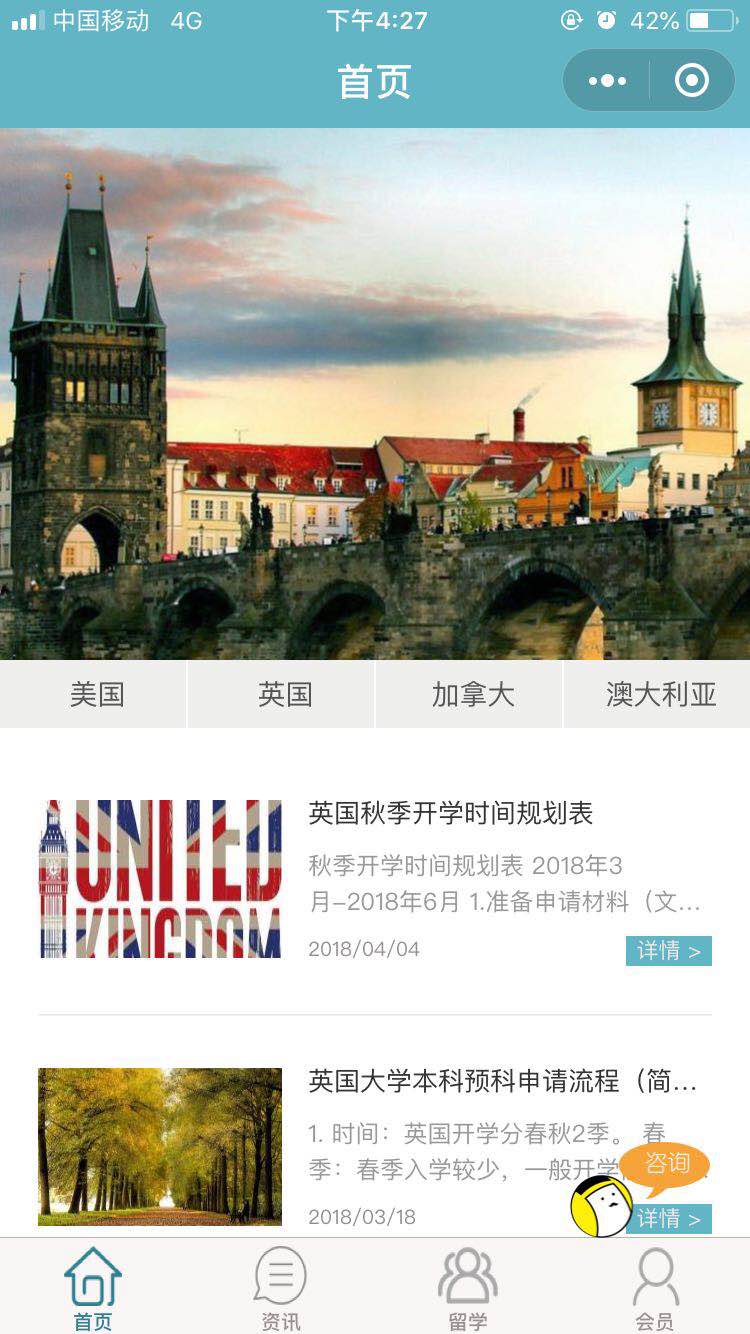Viewport: 750px width, 1334px height.
Task: Click 详情 on the 英国秋季开学时间规划表 article
Action: click(x=668, y=950)
